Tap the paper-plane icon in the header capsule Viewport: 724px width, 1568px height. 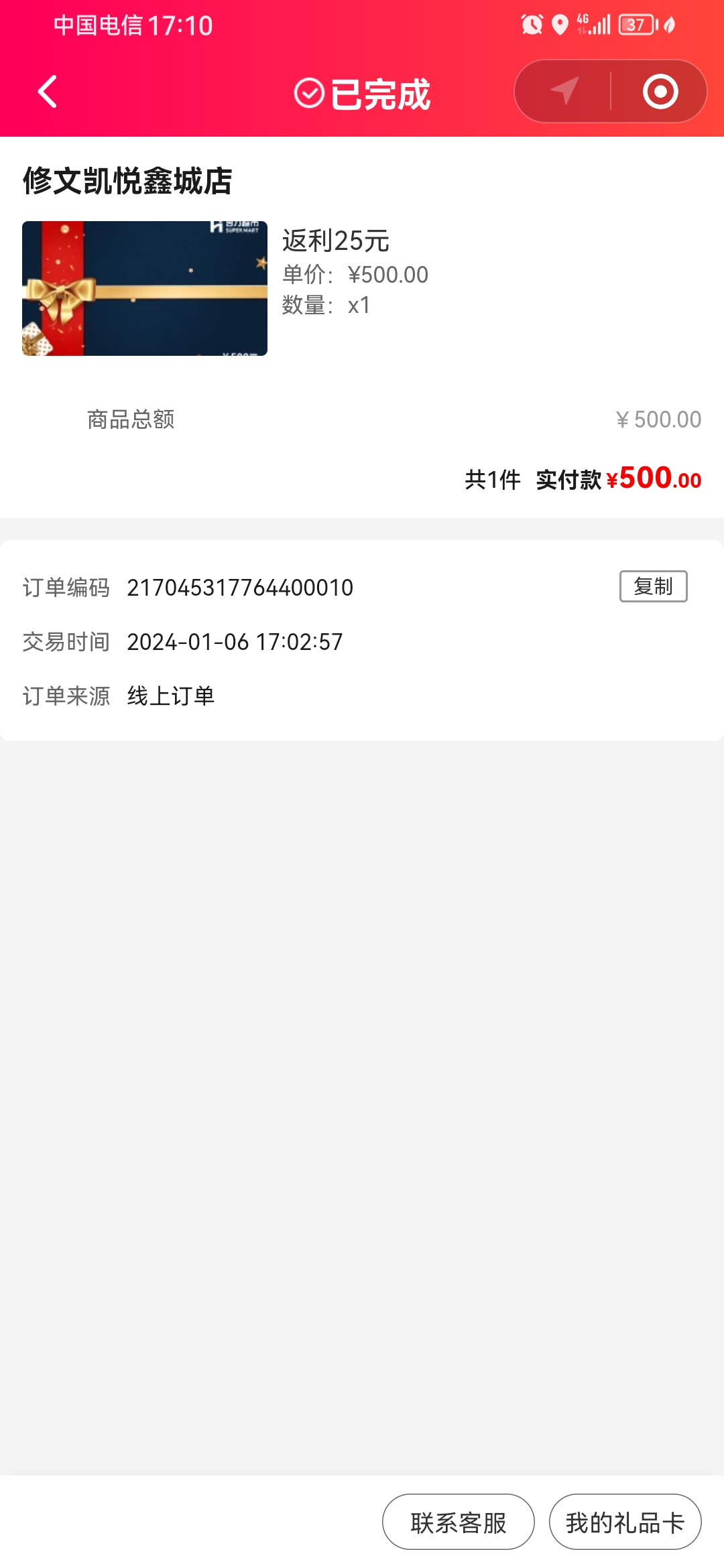[x=564, y=91]
